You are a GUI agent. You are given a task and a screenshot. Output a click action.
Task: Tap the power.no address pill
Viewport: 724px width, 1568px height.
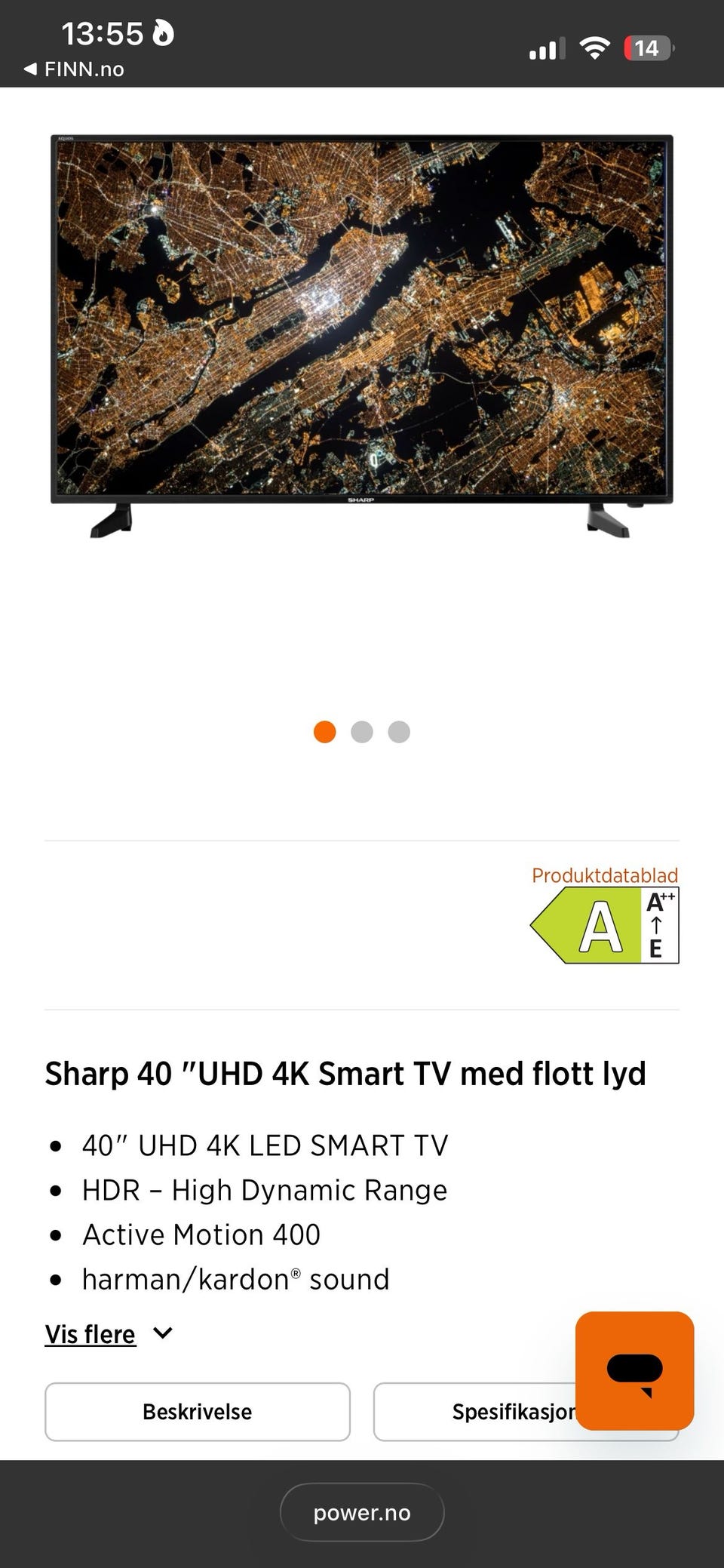coord(362,1513)
